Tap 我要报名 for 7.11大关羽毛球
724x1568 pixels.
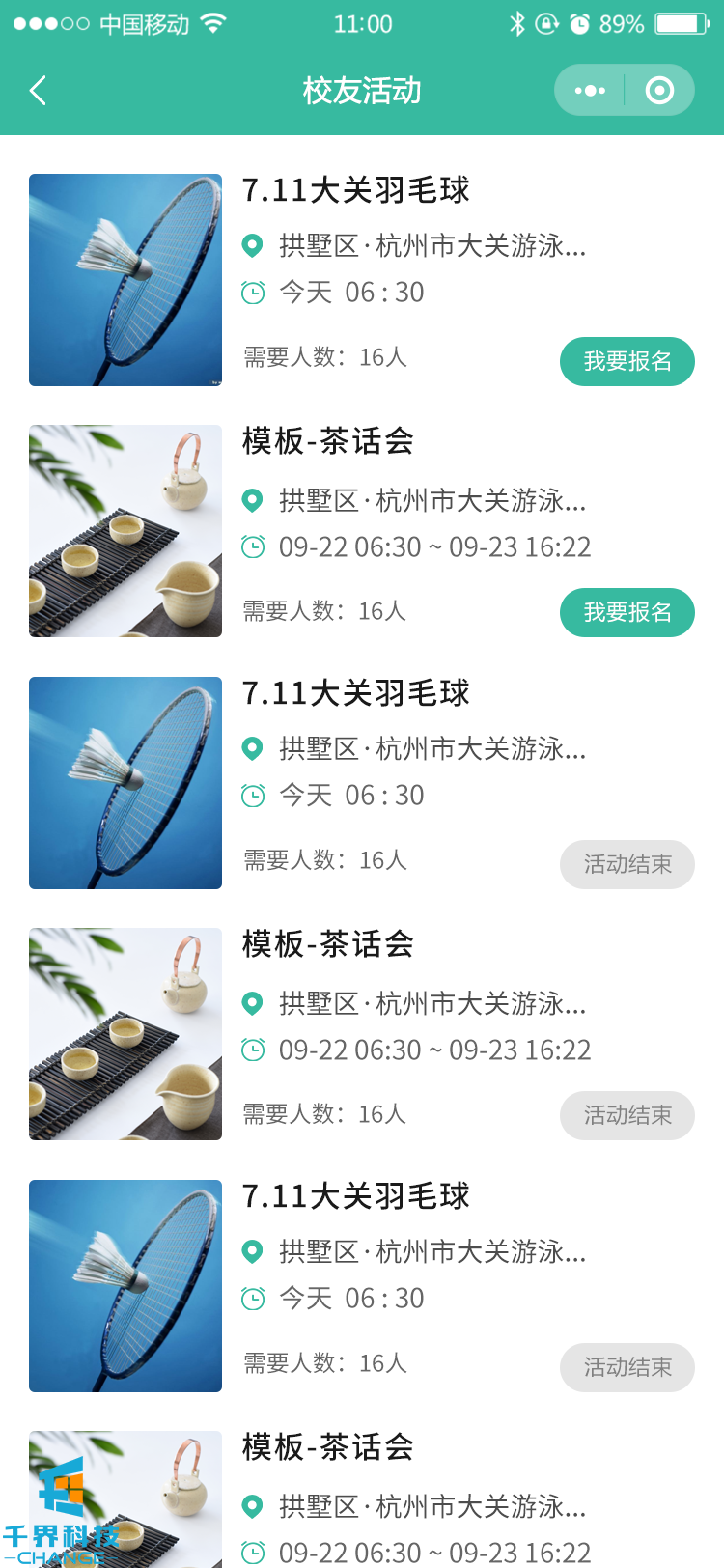click(627, 361)
